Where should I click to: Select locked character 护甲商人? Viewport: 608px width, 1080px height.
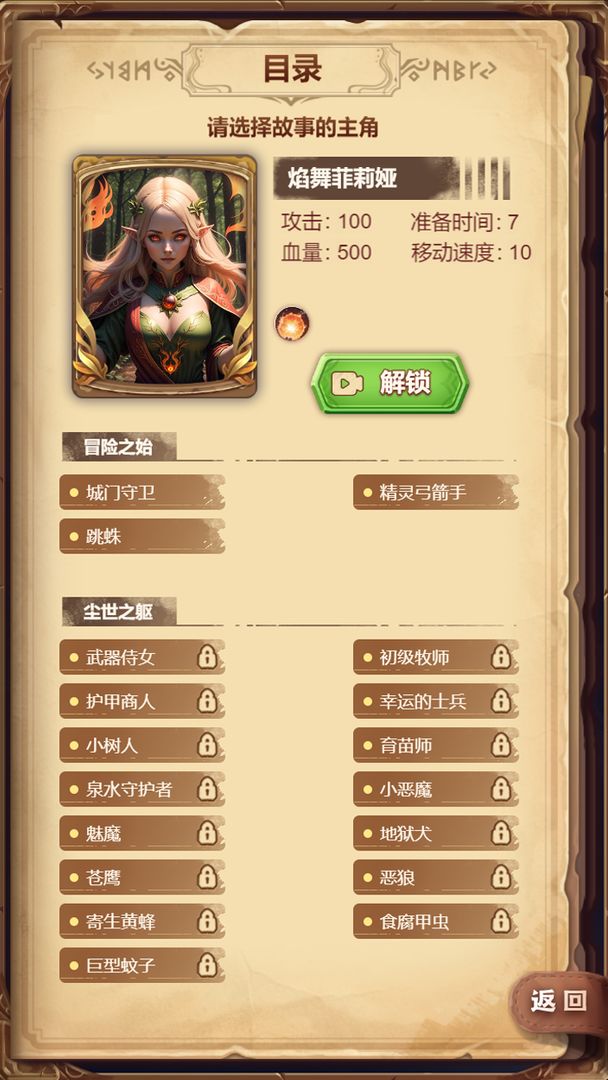tap(141, 701)
